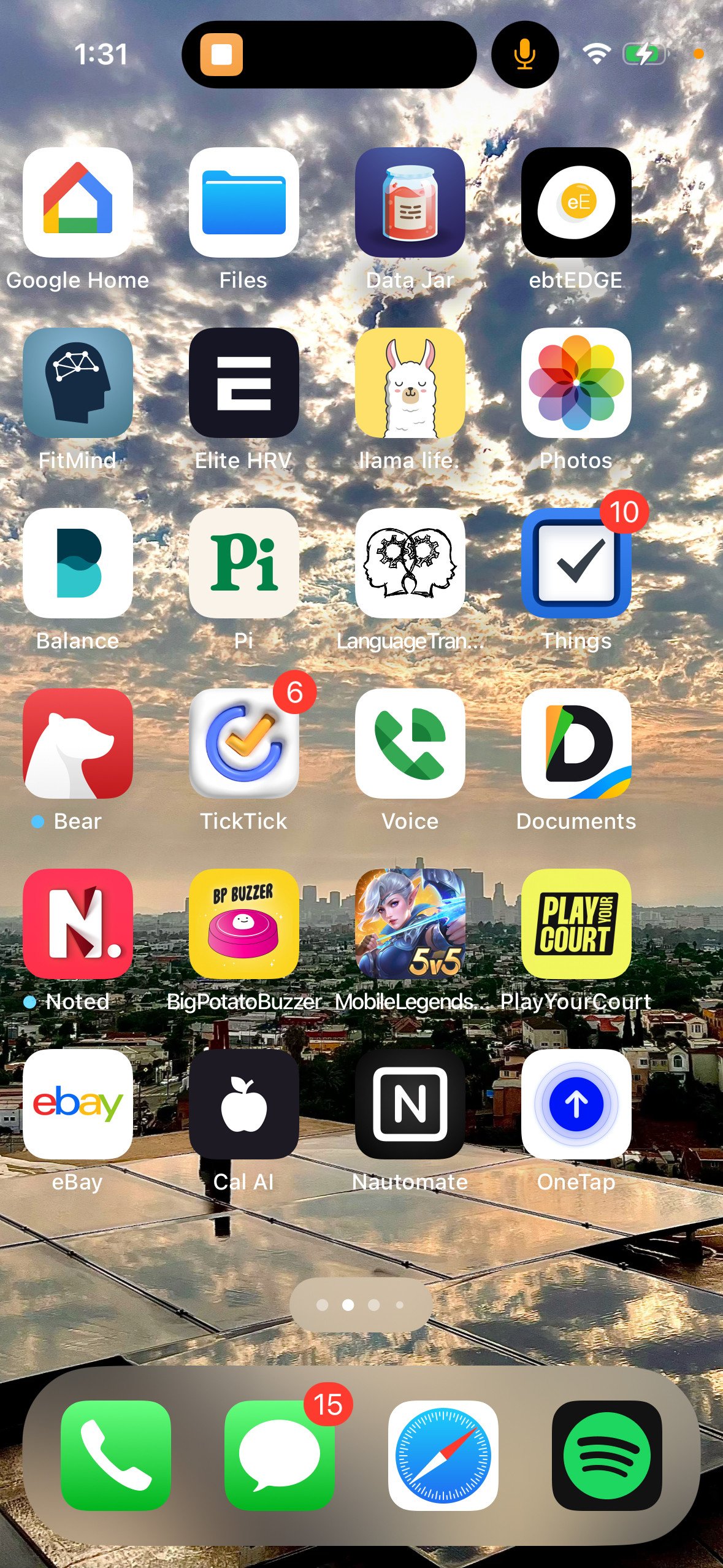
Task: Open the OneTap app
Action: [x=576, y=1104]
